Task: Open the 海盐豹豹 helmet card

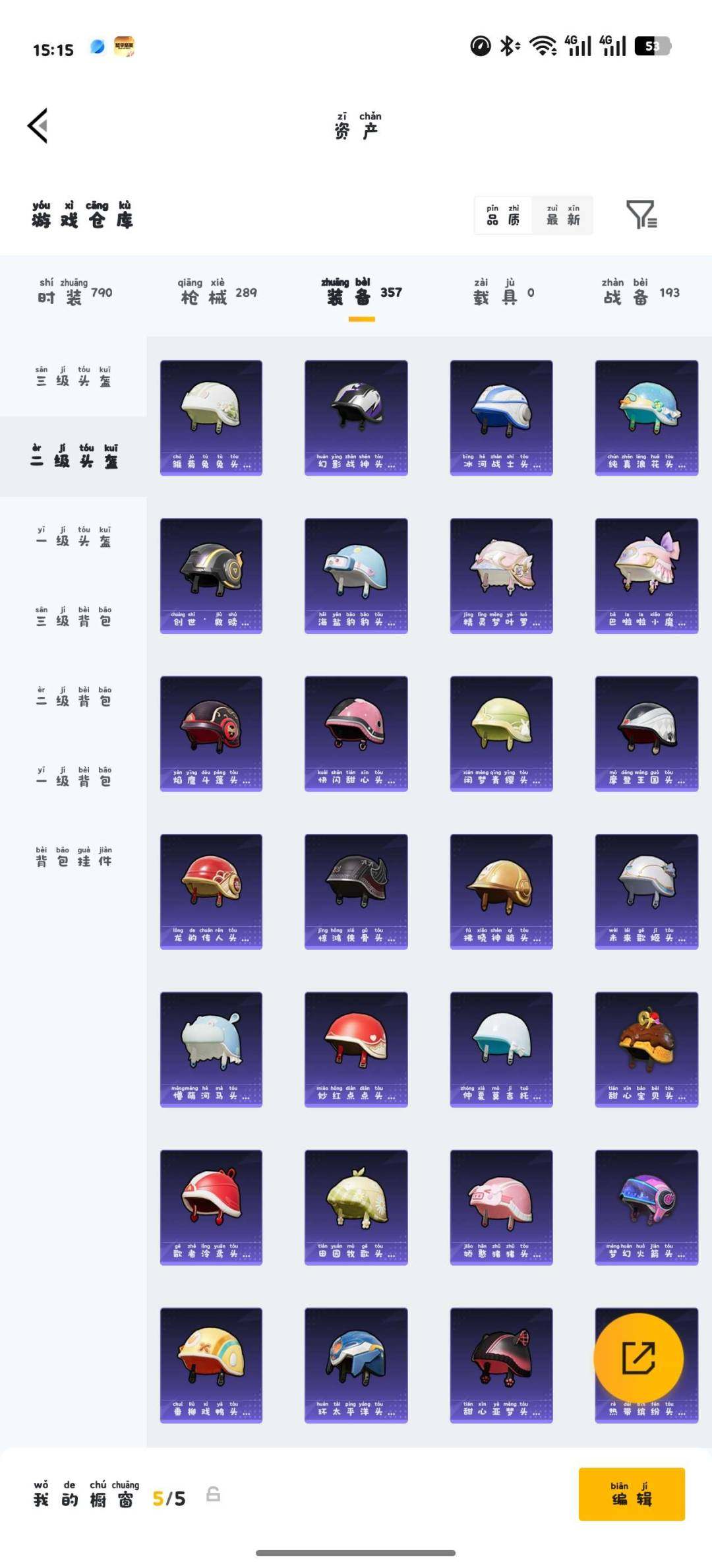Action: [x=356, y=575]
